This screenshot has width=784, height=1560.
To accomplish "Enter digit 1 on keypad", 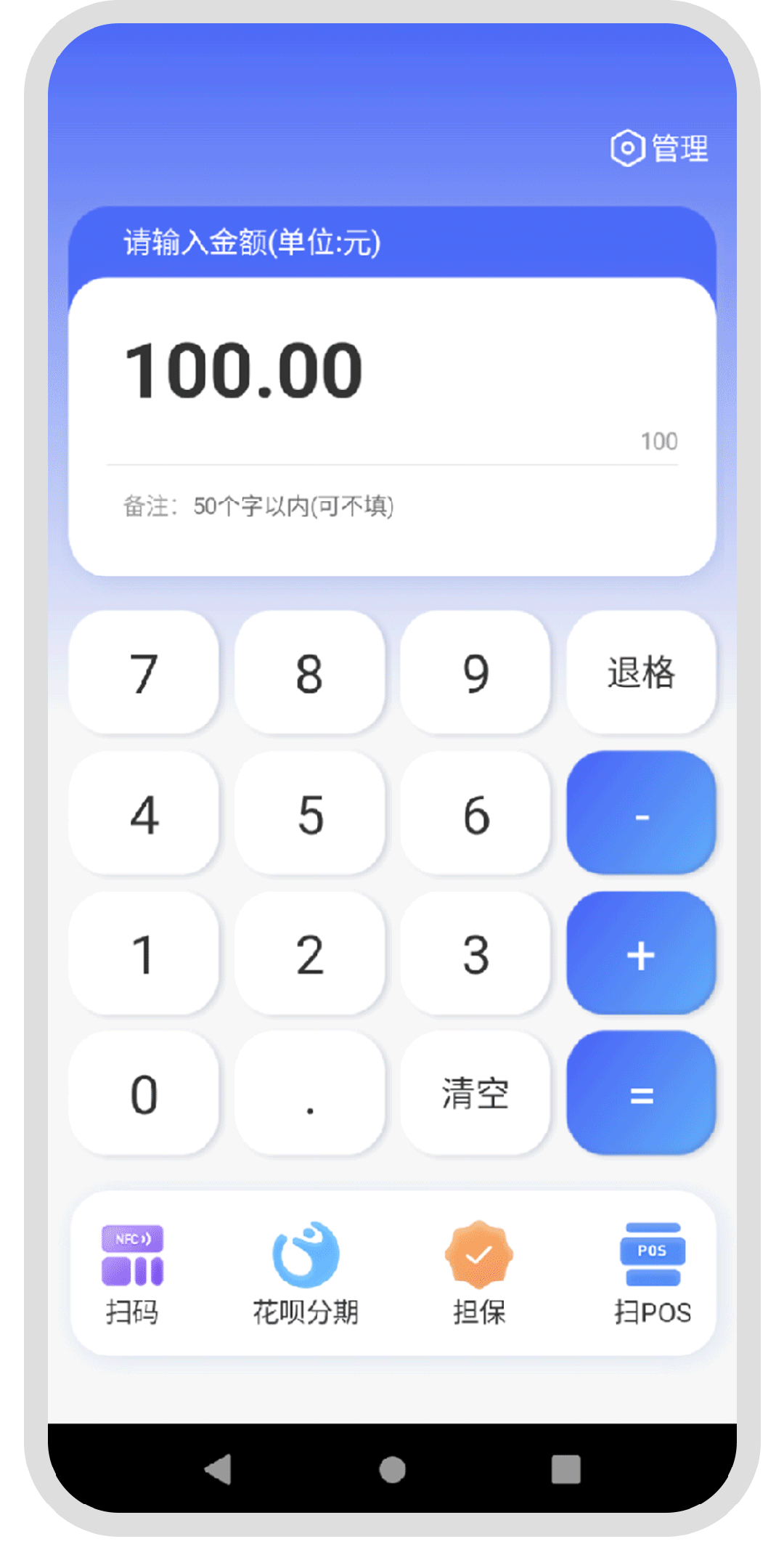I will [144, 954].
